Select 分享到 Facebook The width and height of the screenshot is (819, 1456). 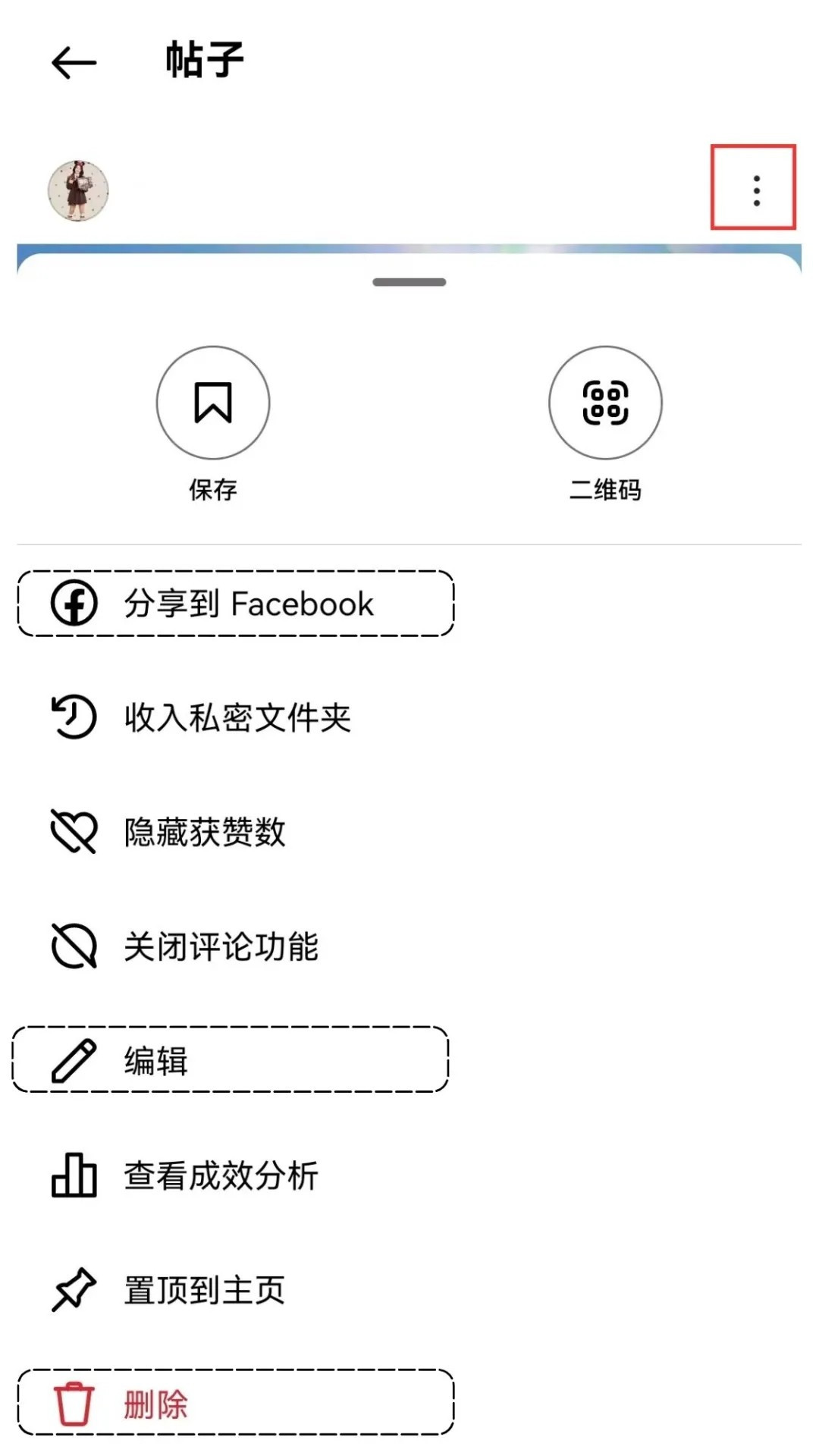(x=246, y=604)
